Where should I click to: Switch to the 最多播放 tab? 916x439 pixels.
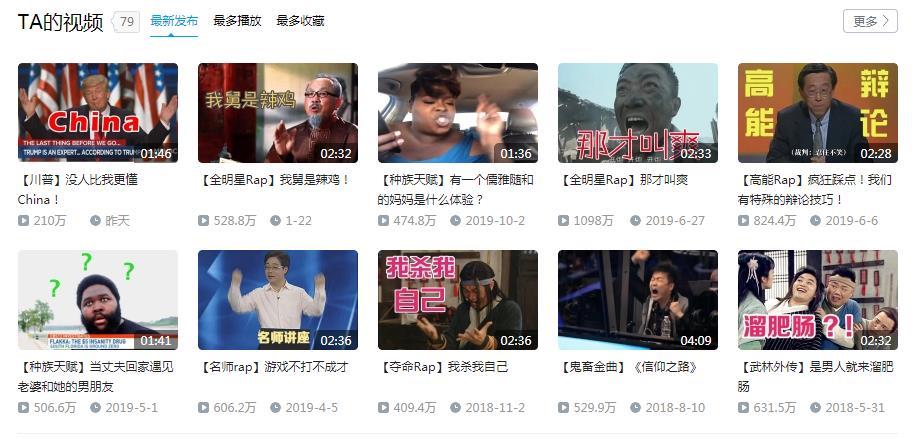[237, 21]
